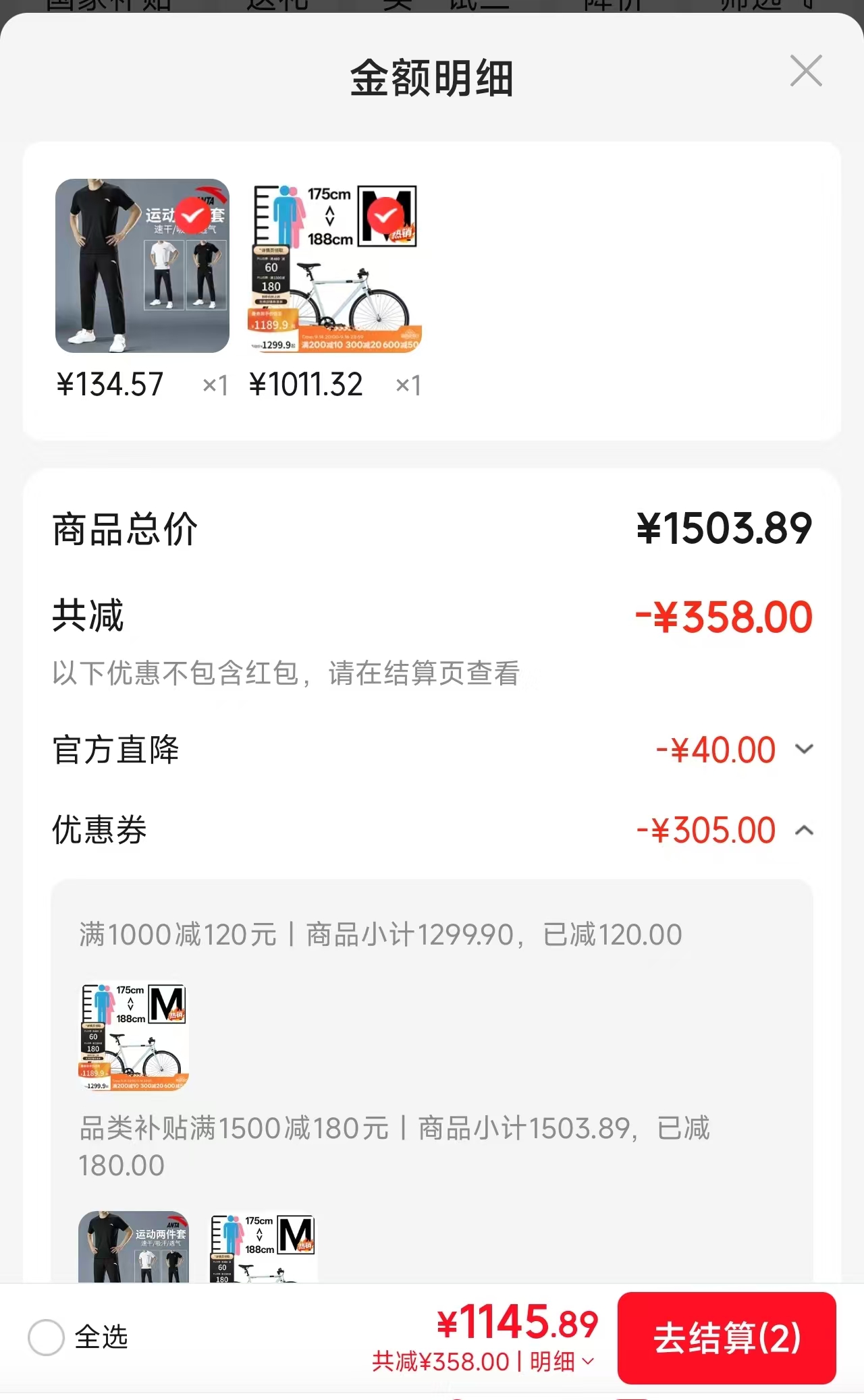Uncheck the ¥1011.32 bicycle item
This screenshot has height=1400, width=864.
pos(385,216)
